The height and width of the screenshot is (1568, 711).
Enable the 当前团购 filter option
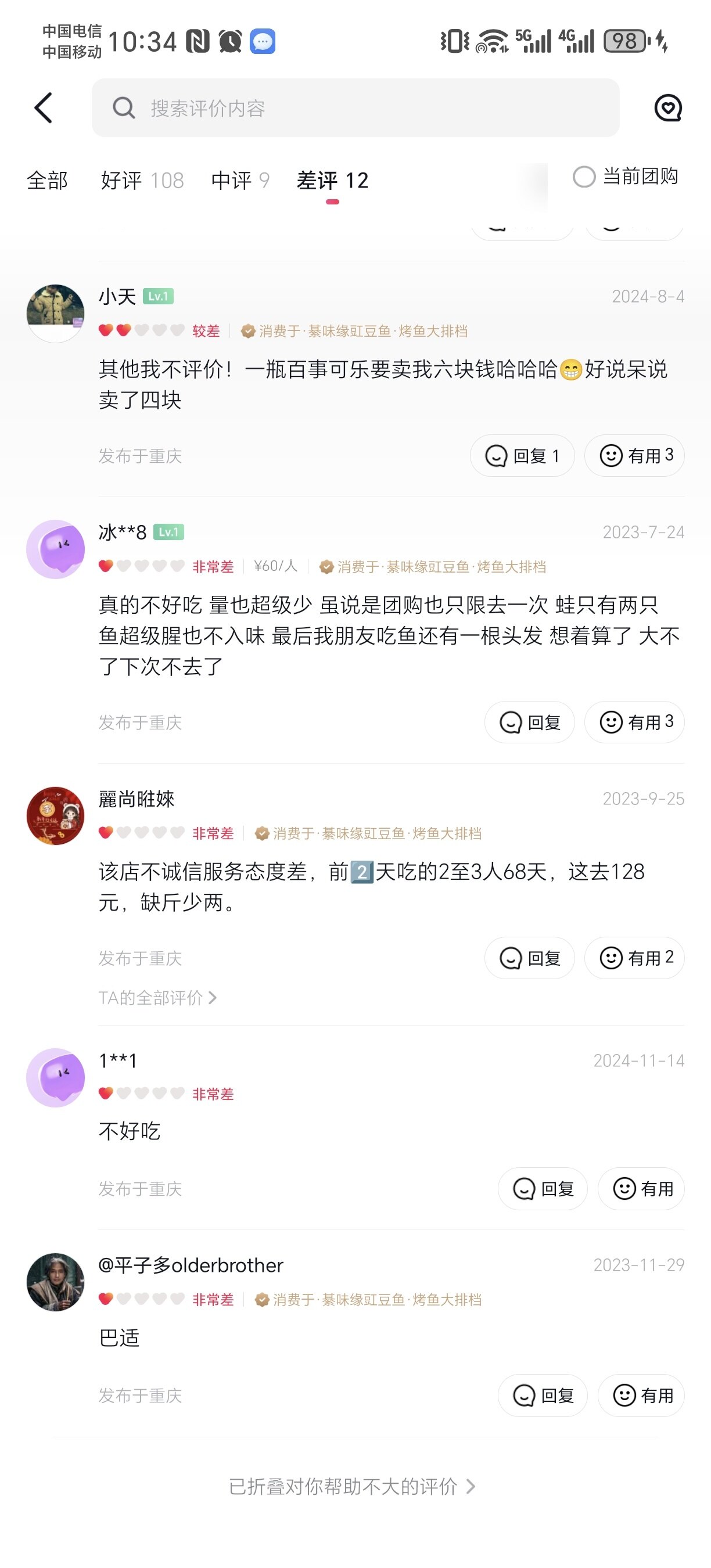point(626,177)
